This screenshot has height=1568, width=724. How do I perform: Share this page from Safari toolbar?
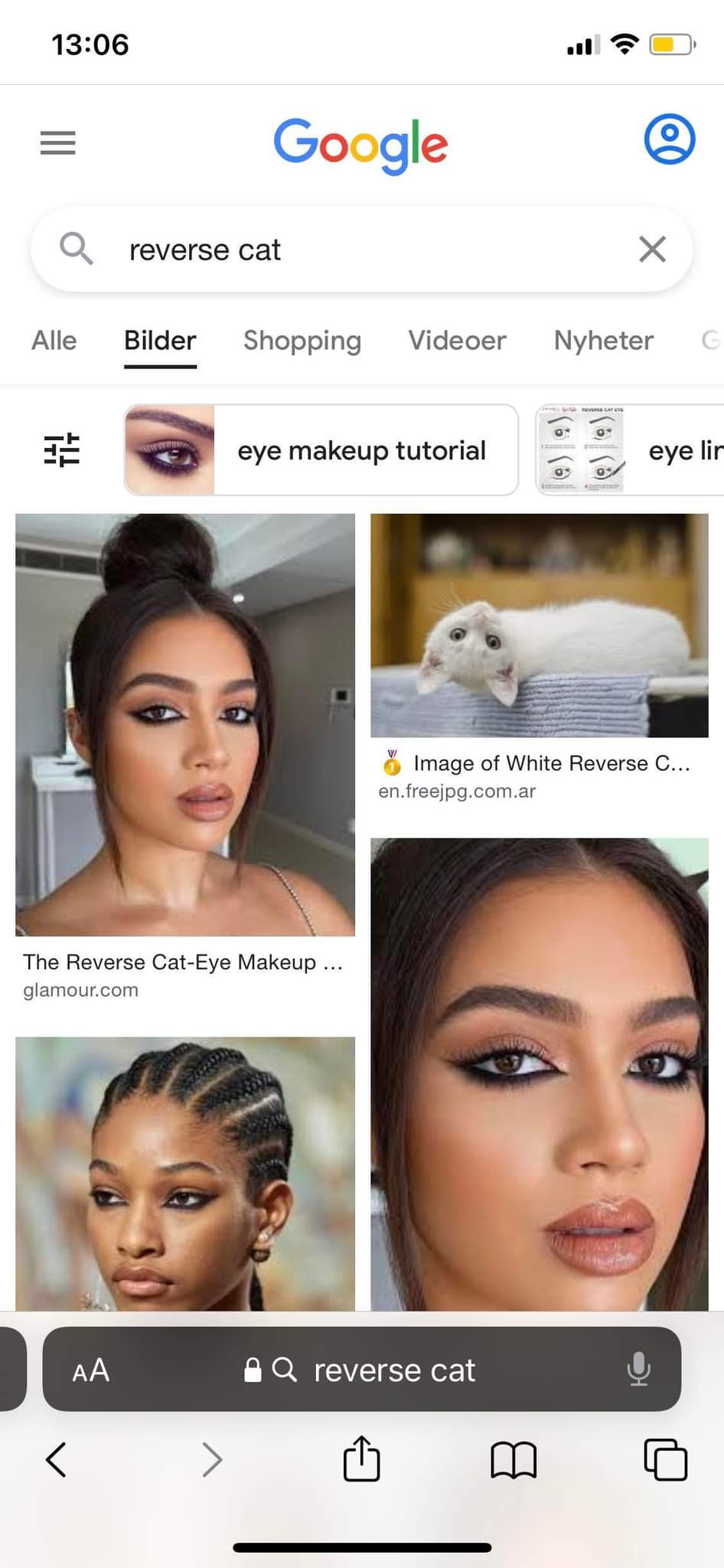click(x=361, y=1458)
